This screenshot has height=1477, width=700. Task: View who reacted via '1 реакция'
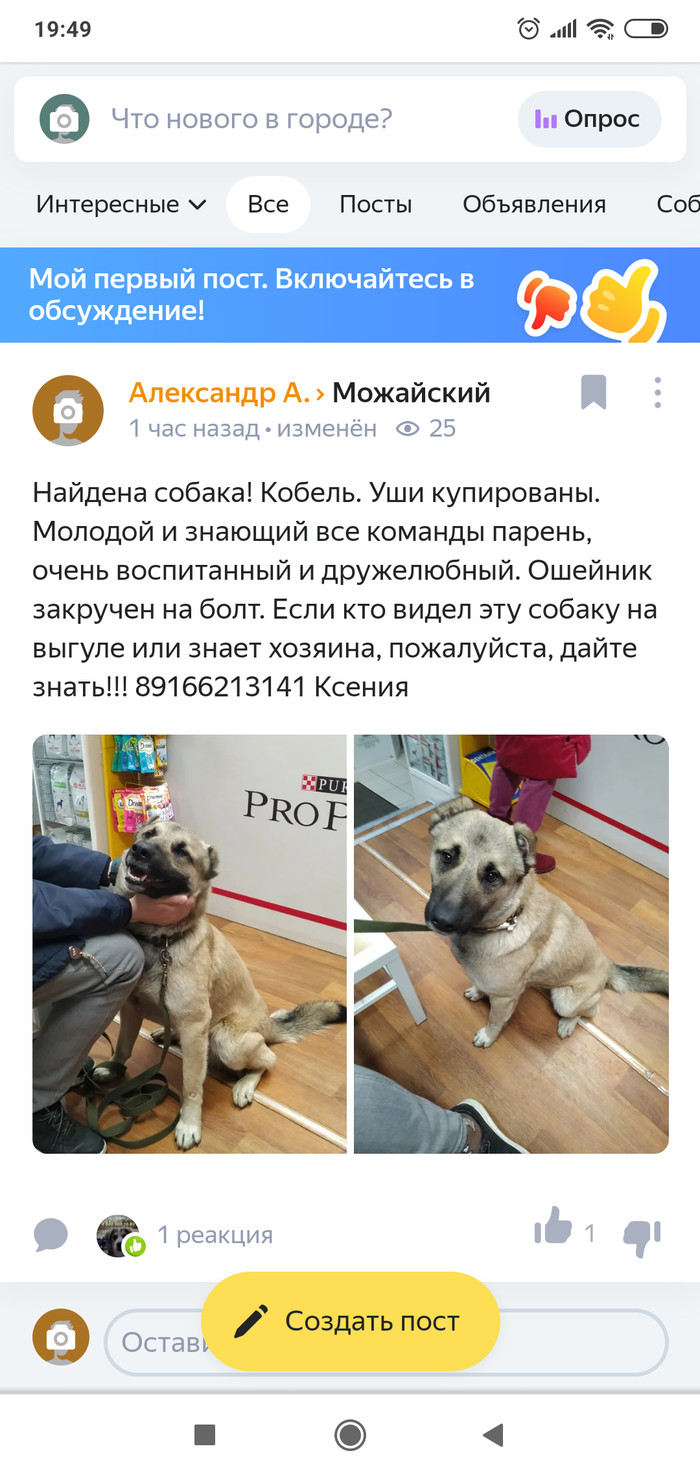coord(214,1236)
